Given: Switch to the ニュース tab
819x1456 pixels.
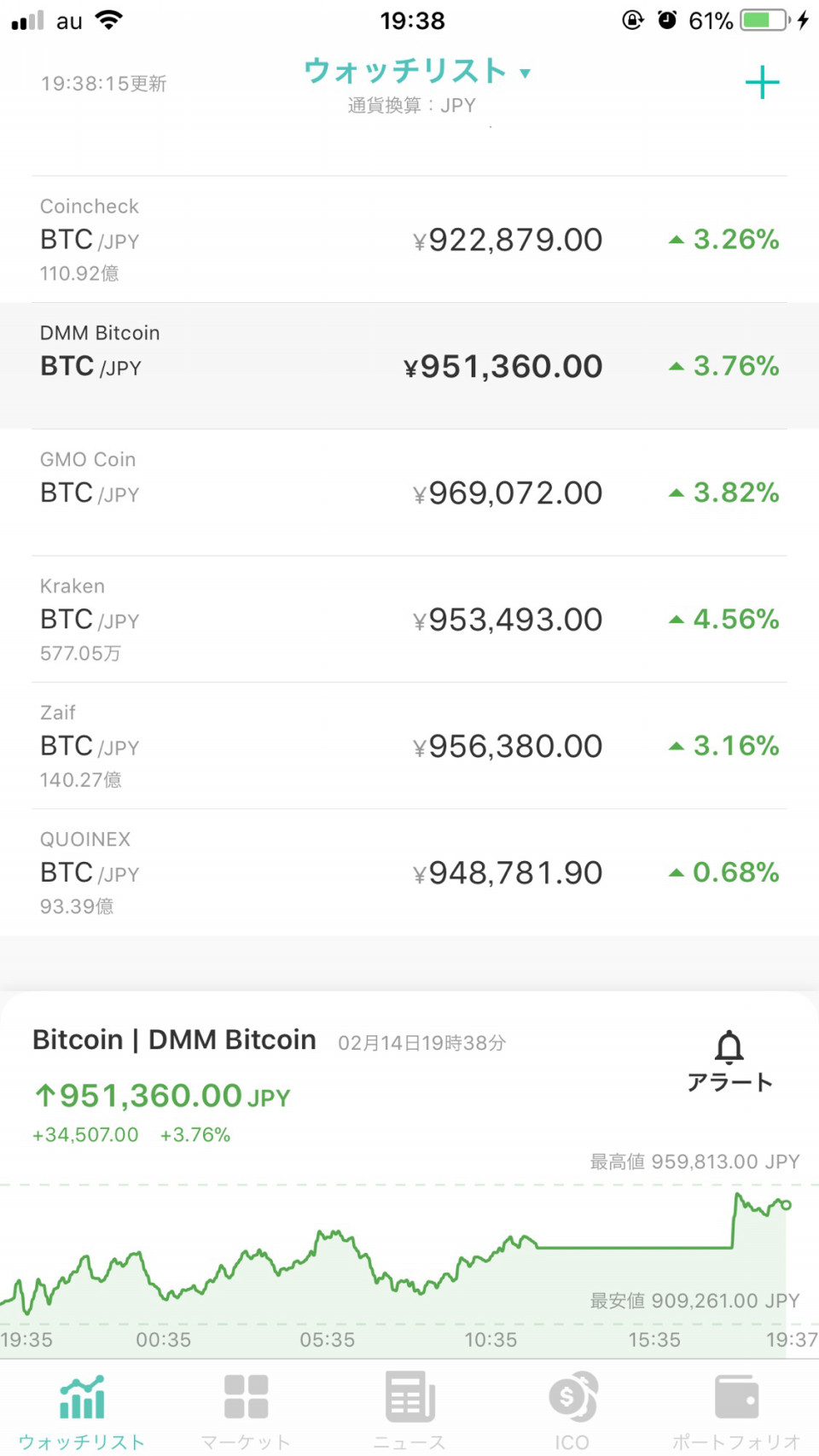Looking at the screenshot, I should (409, 1411).
